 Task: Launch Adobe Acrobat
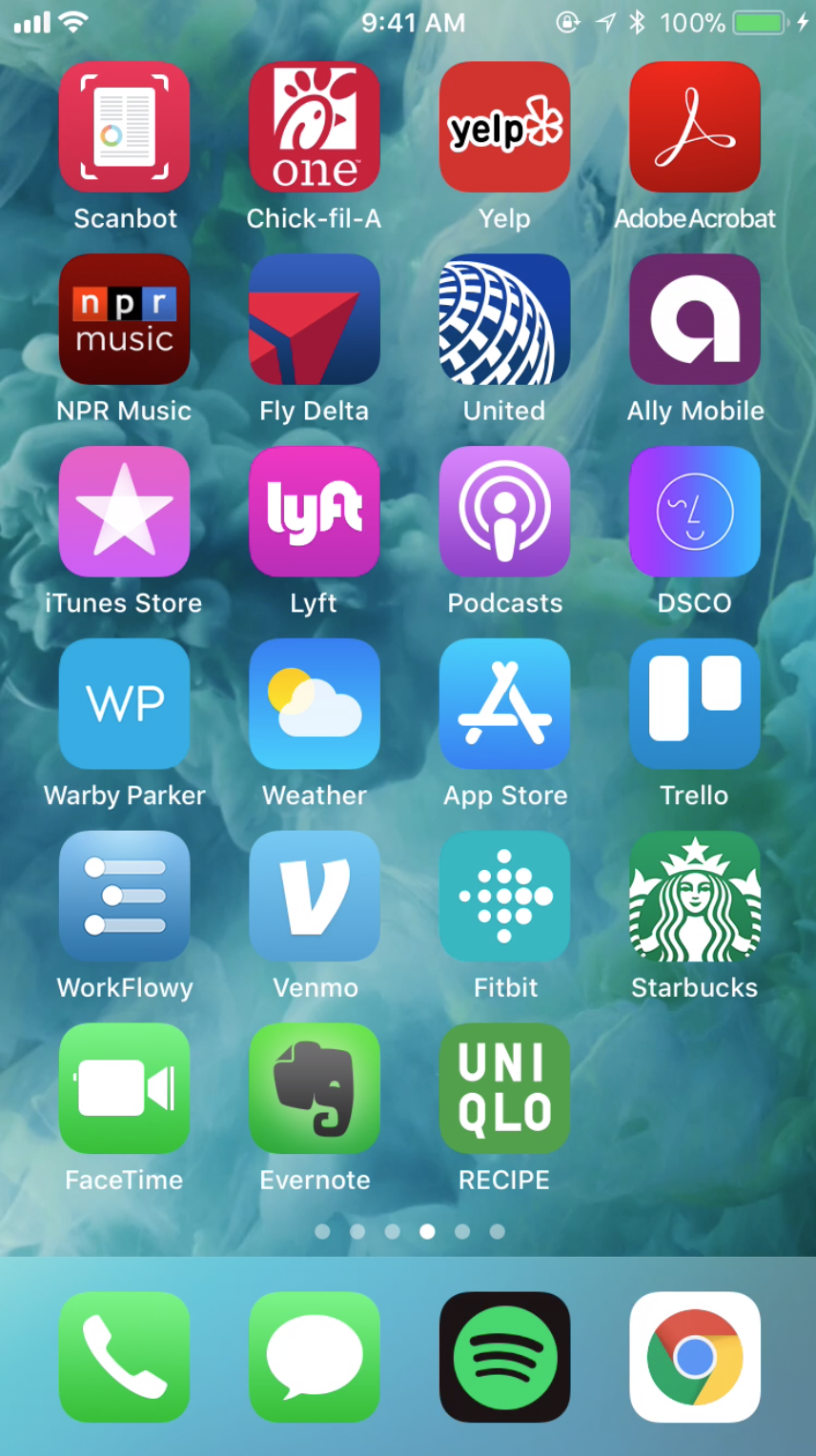click(x=695, y=128)
